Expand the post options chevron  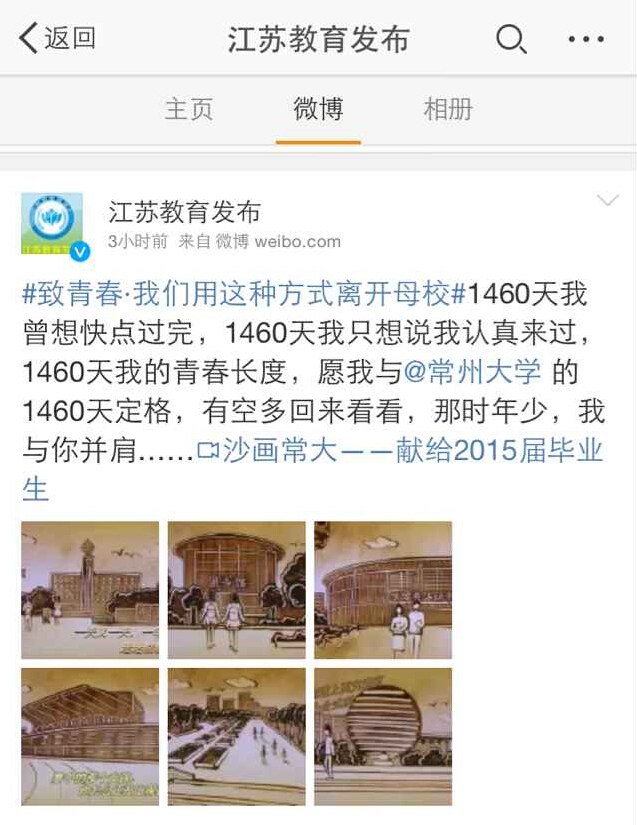pos(607,202)
